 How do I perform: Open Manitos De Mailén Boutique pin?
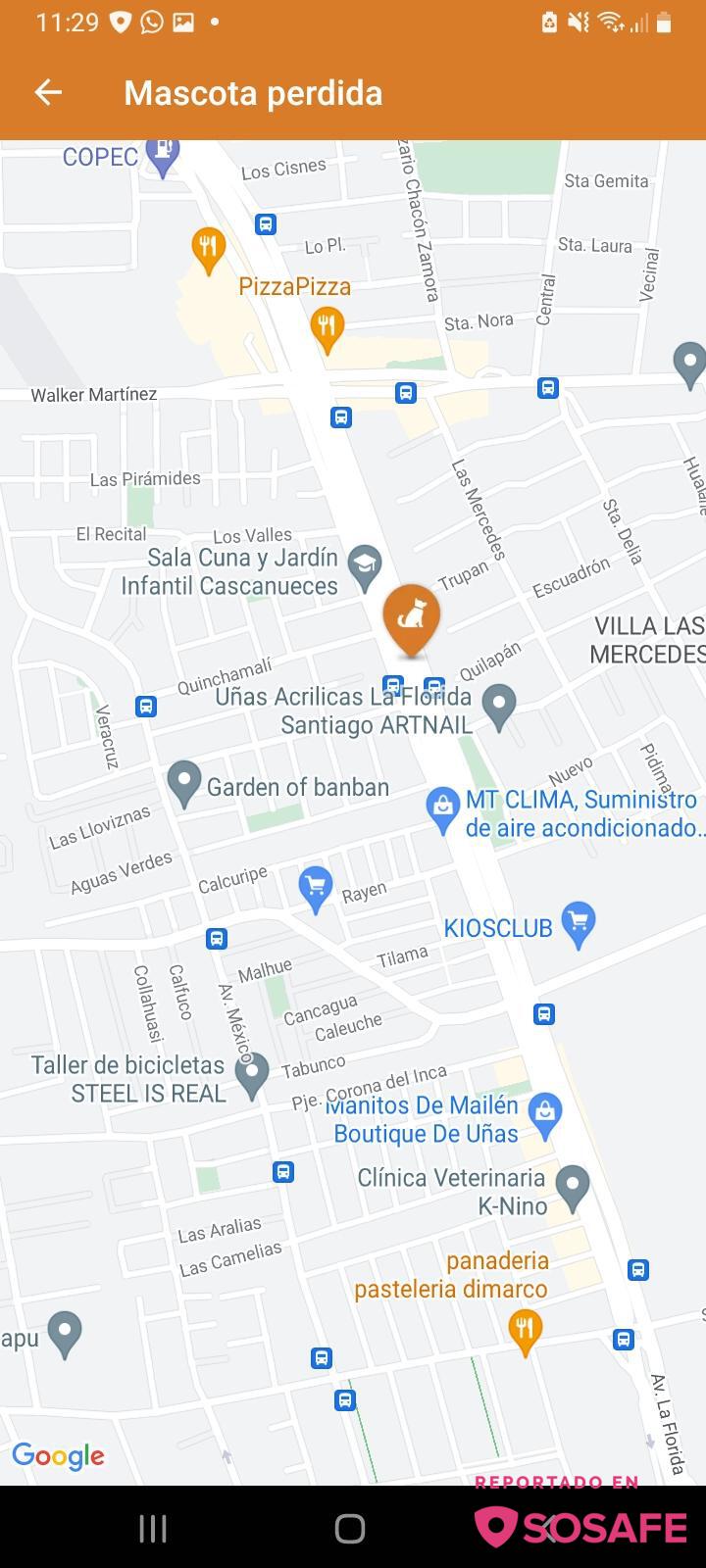[544, 1114]
